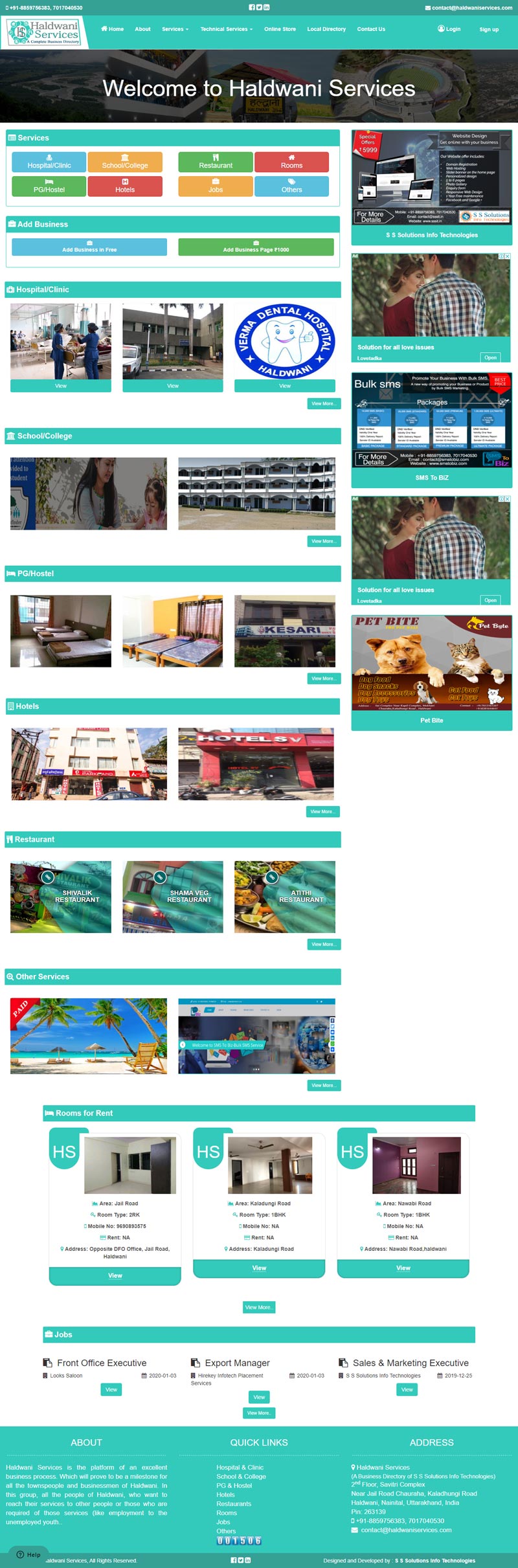The width and height of the screenshot is (518, 1568).
Task: Open the Online Store page
Action: tap(280, 29)
